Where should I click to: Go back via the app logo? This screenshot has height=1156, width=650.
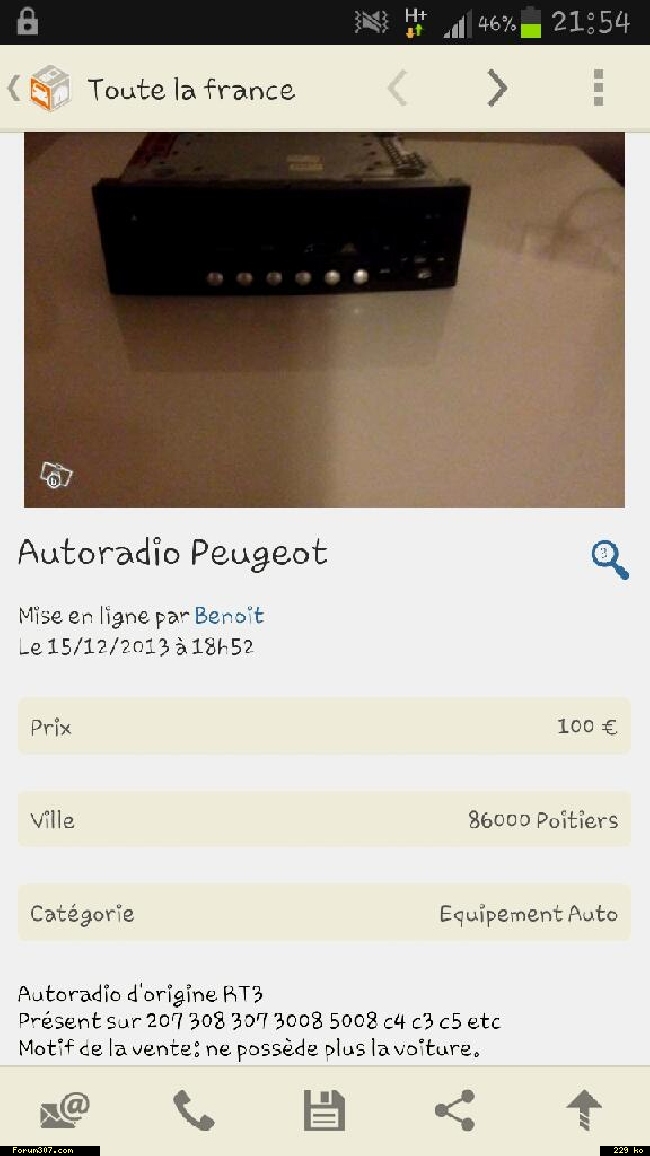click(x=41, y=88)
